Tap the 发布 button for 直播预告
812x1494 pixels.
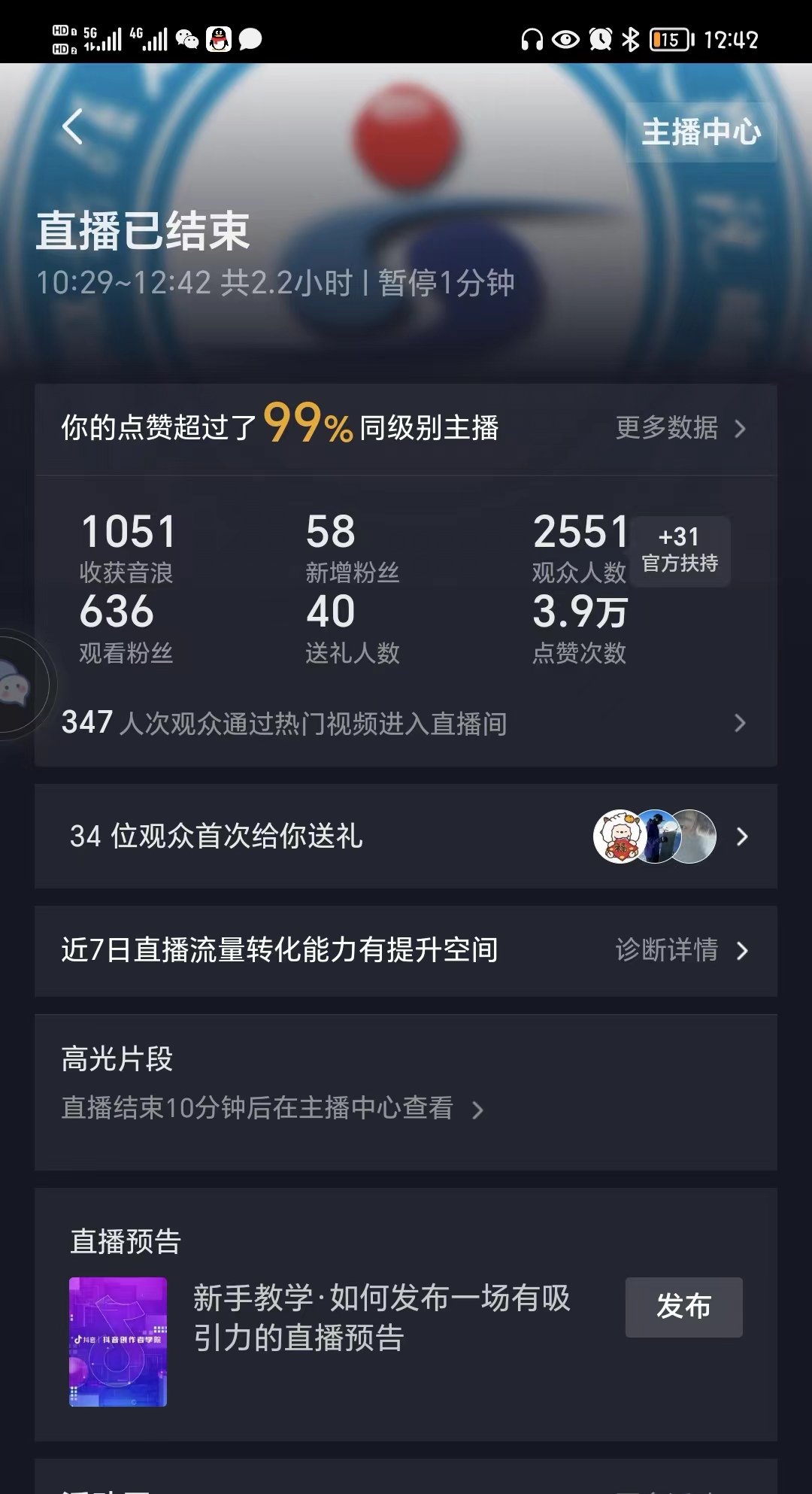click(x=683, y=1307)
